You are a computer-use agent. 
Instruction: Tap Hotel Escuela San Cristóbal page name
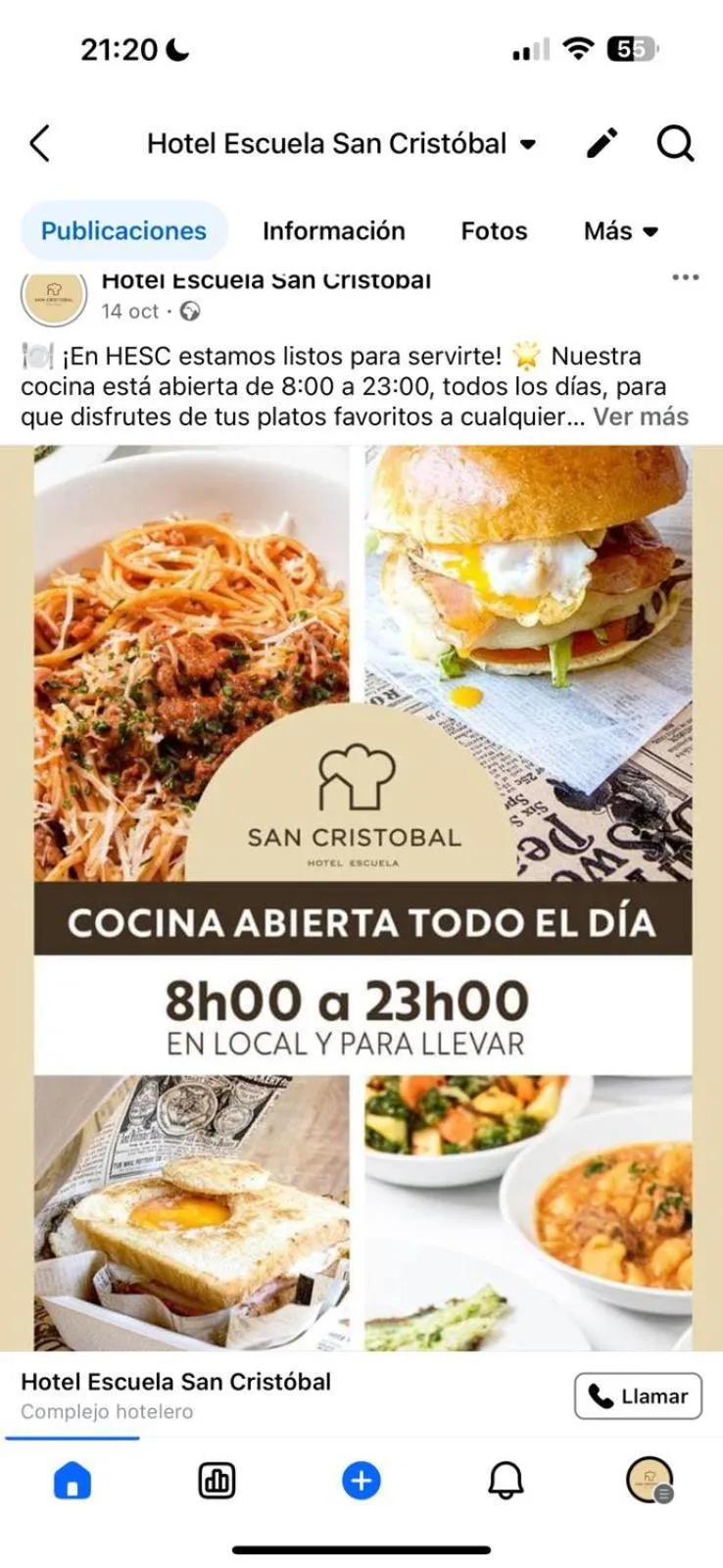tap(265, 279)
